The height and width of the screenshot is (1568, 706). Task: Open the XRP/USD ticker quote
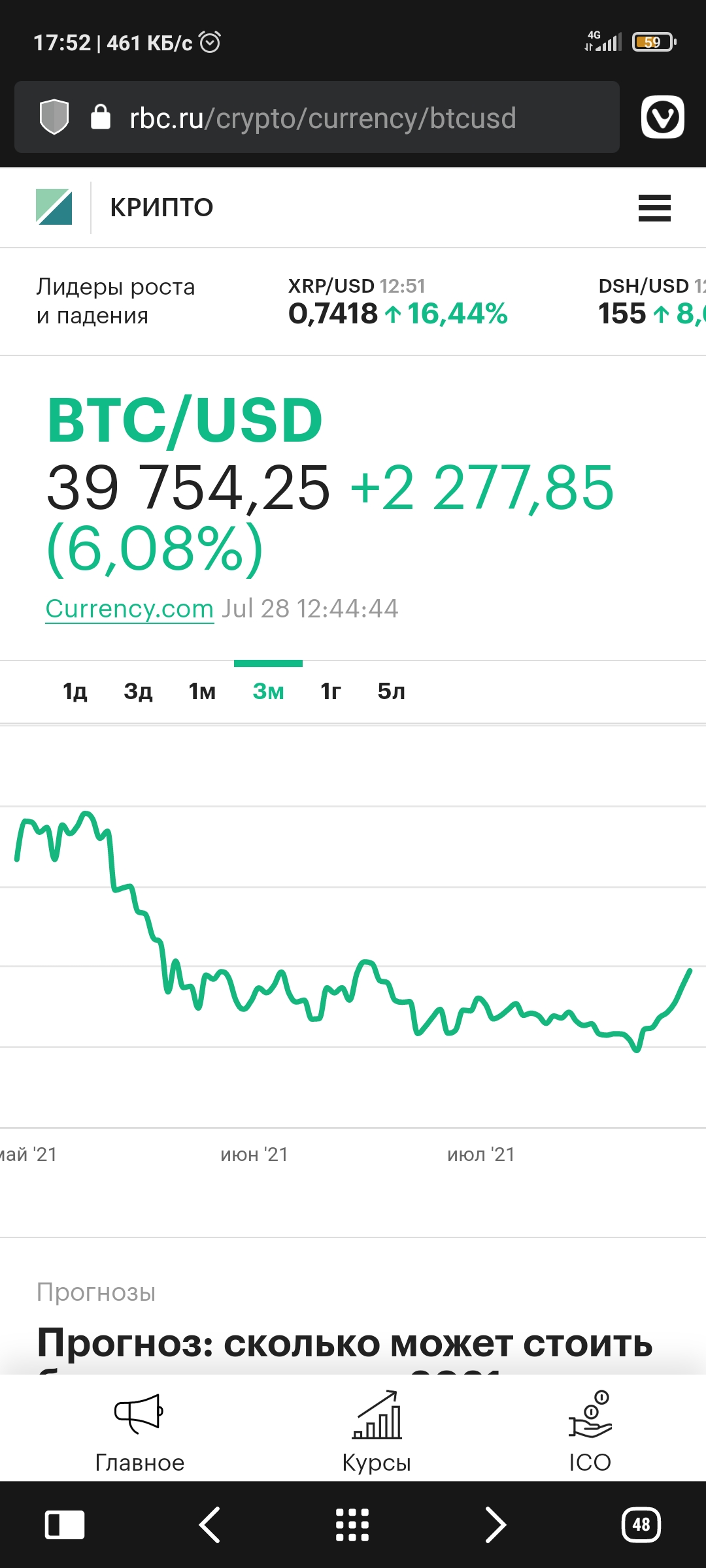(x=397, y=302)
